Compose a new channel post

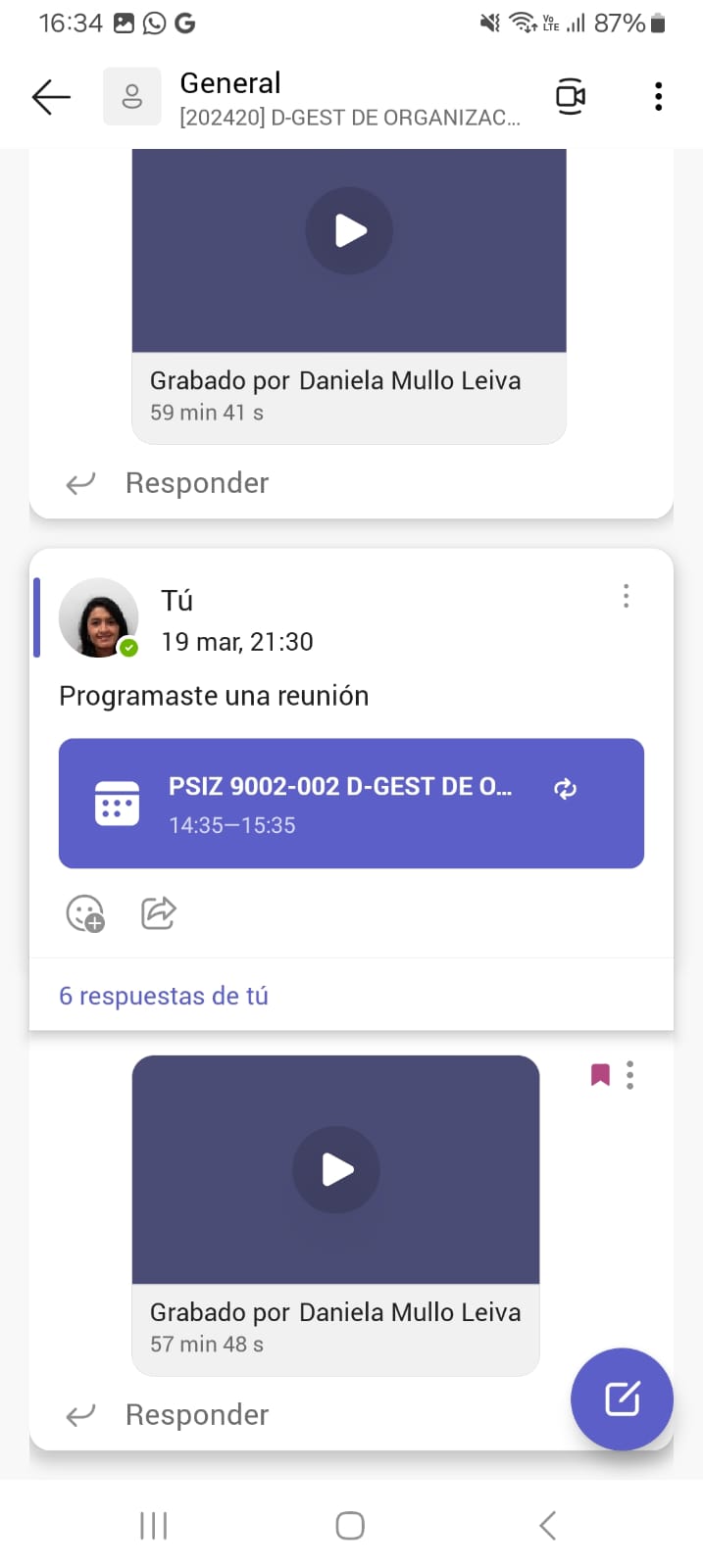coord(622,1398)
